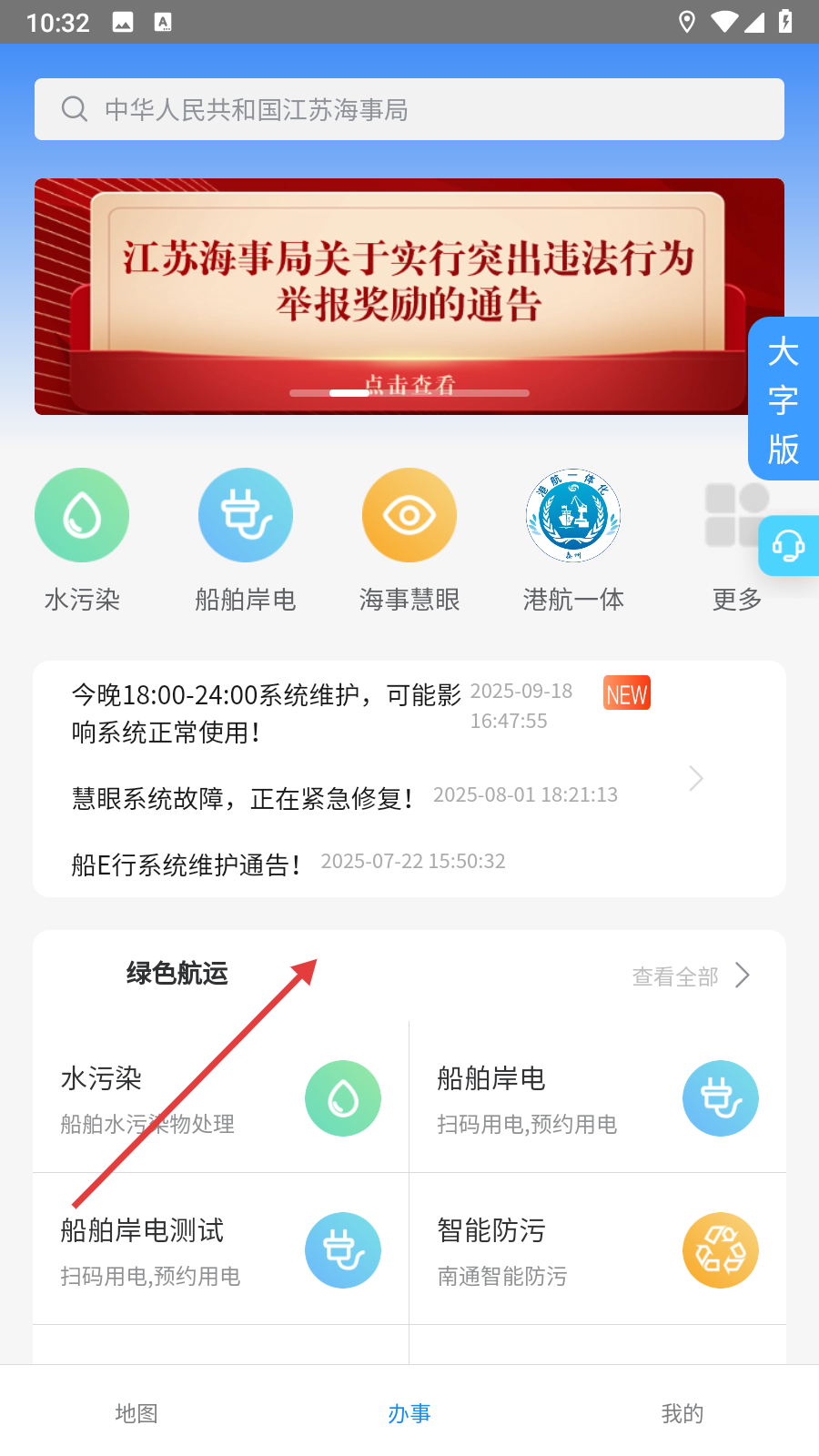Switch to 大字版 large-text mode
The image size is (819, 1456).
click(784, 399)
